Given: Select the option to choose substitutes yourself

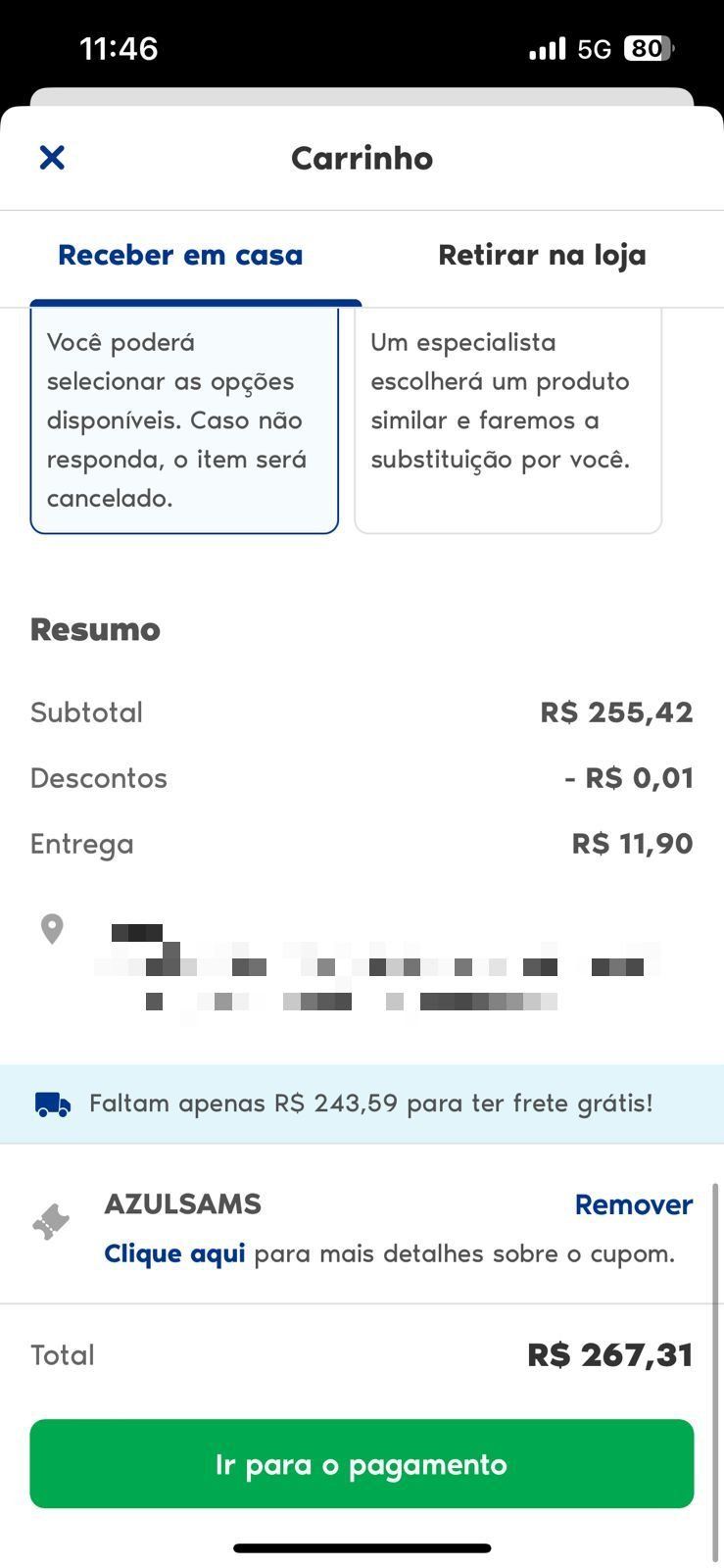Looking at the screenshot, I should click(184, 420).
